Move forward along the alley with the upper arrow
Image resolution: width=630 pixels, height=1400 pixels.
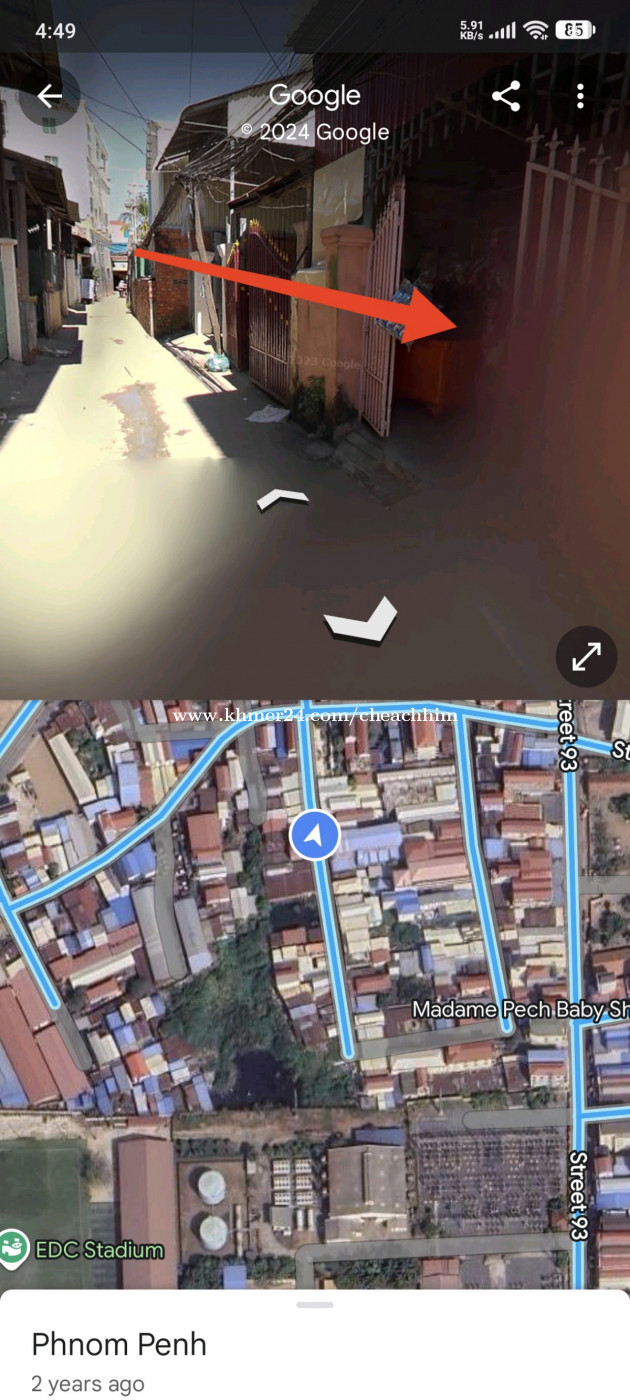coord(283,499)
